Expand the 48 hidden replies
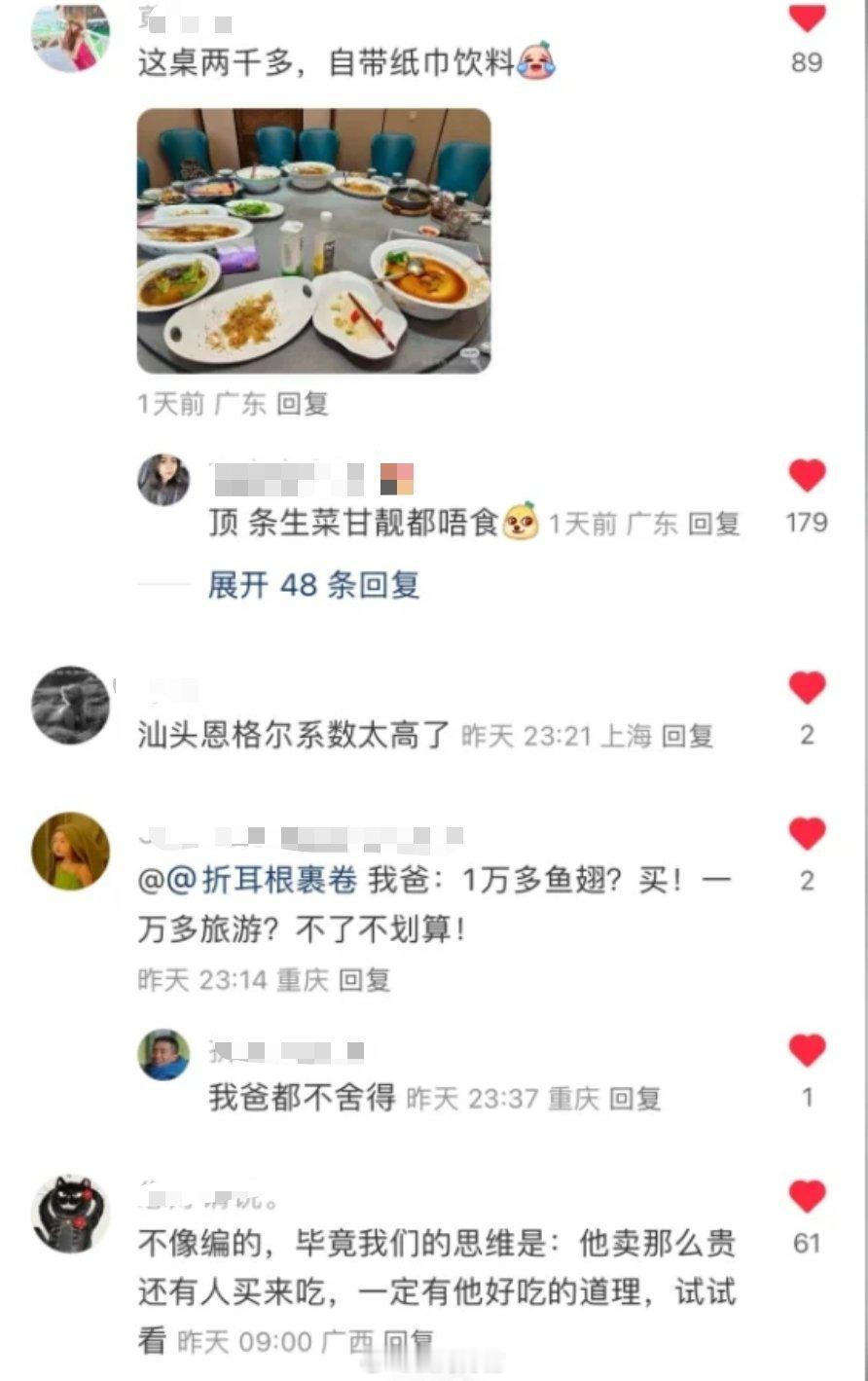 (x=313, y=586)
